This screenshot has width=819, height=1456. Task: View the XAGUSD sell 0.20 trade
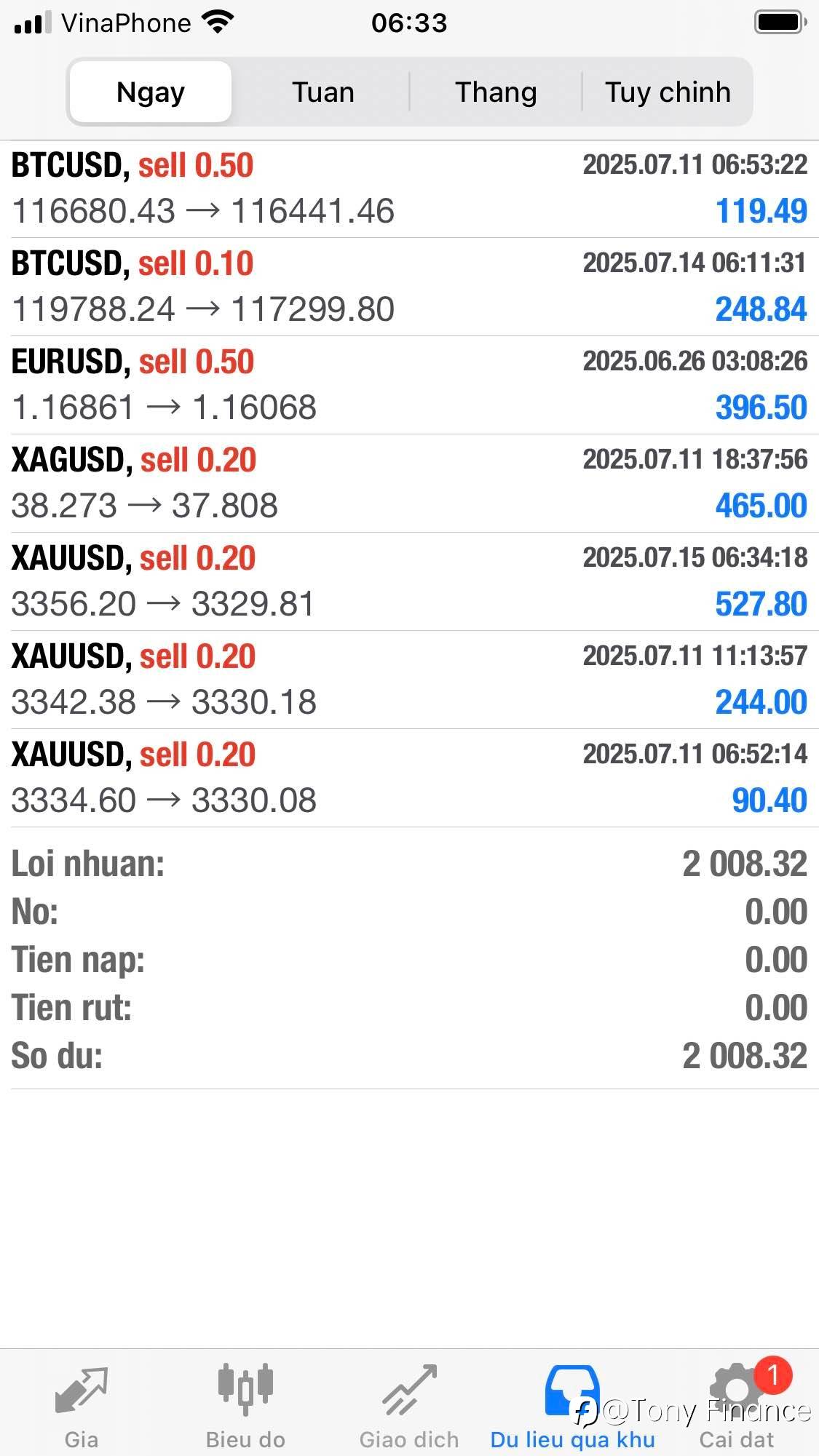click(409, 484)
